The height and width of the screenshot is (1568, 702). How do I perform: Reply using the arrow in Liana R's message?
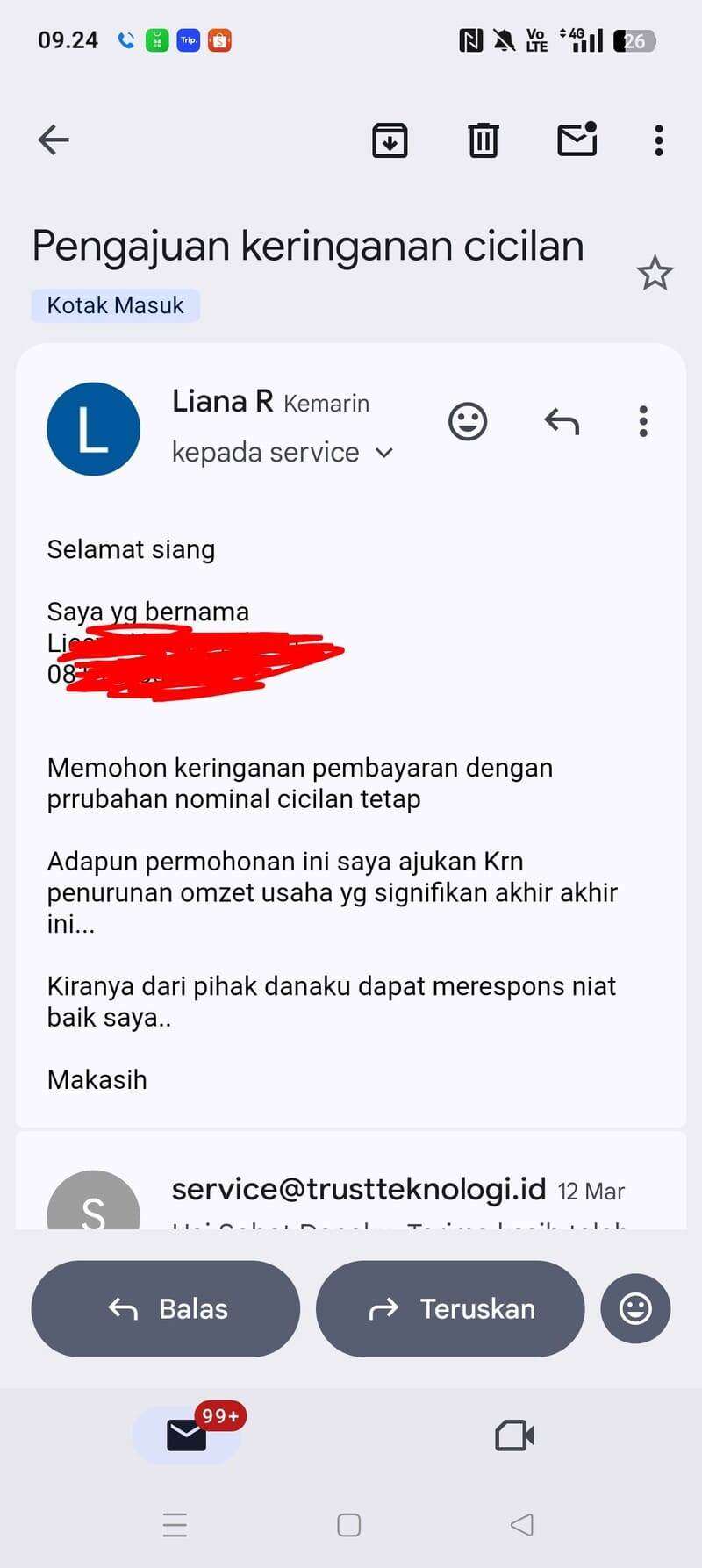coord(562,422)
